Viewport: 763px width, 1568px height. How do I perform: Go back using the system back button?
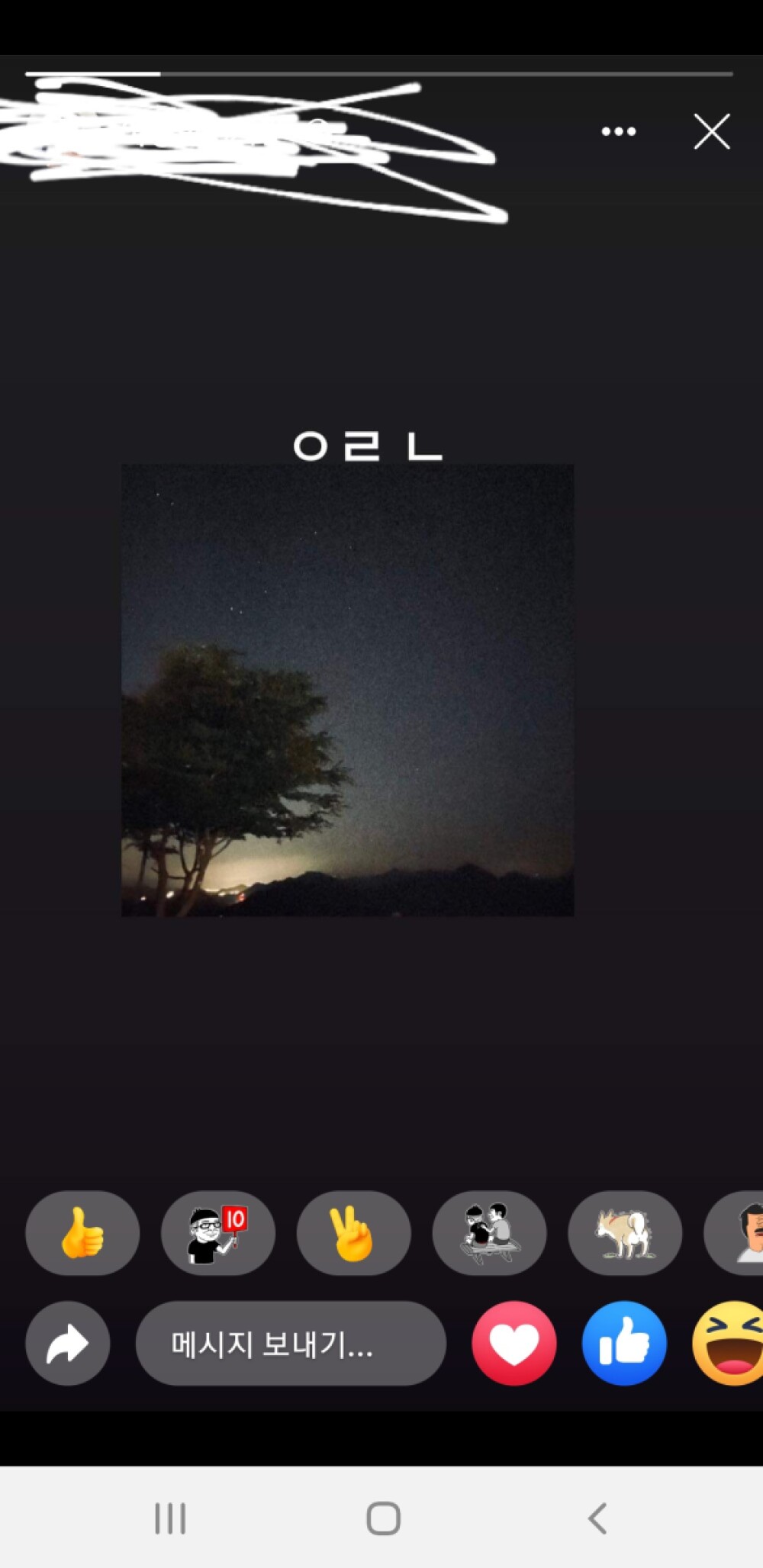[x=597, y=1518]
